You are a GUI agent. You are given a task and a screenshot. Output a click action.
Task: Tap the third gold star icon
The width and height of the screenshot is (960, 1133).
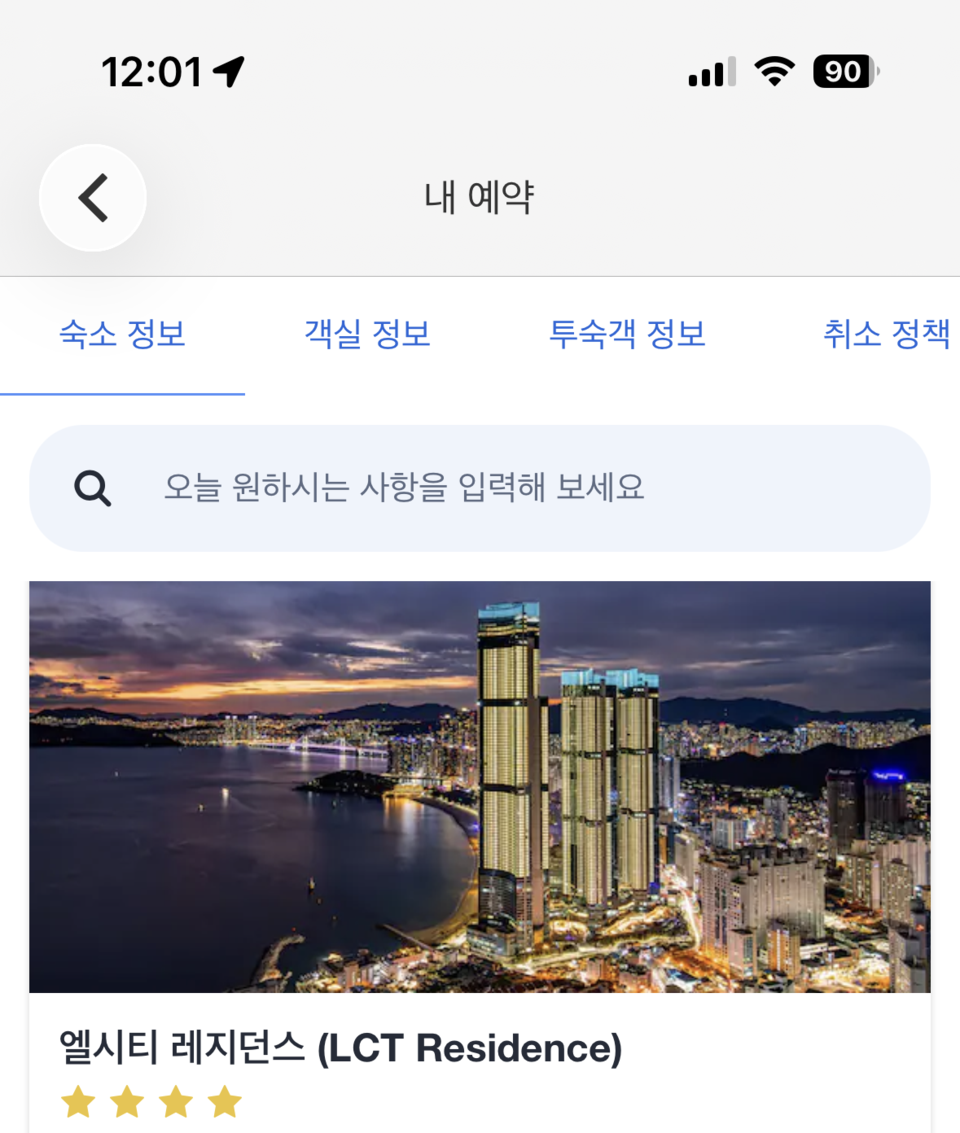coord(175,1101)
